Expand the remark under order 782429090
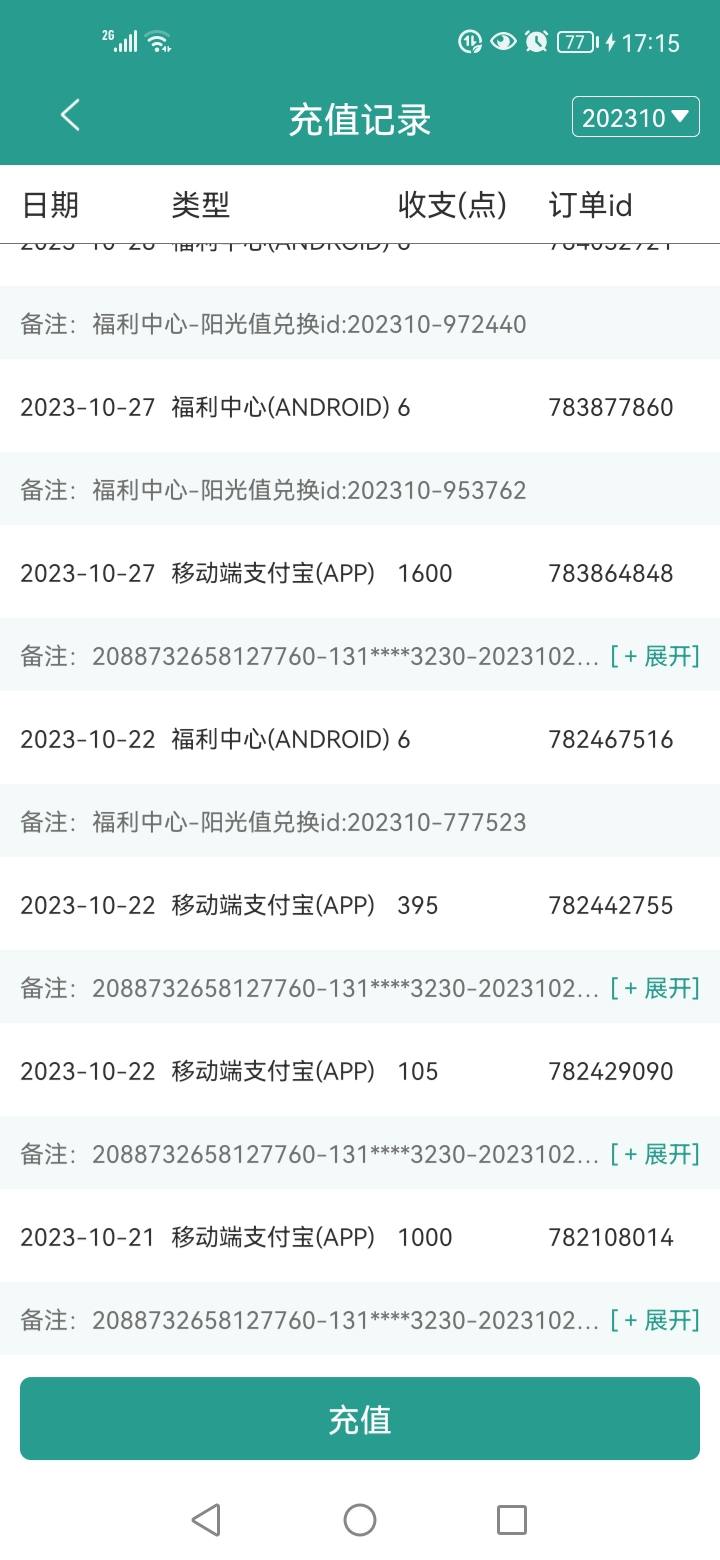The height and width of the screenshot is (1560, 720). (x=655, y=1154)
